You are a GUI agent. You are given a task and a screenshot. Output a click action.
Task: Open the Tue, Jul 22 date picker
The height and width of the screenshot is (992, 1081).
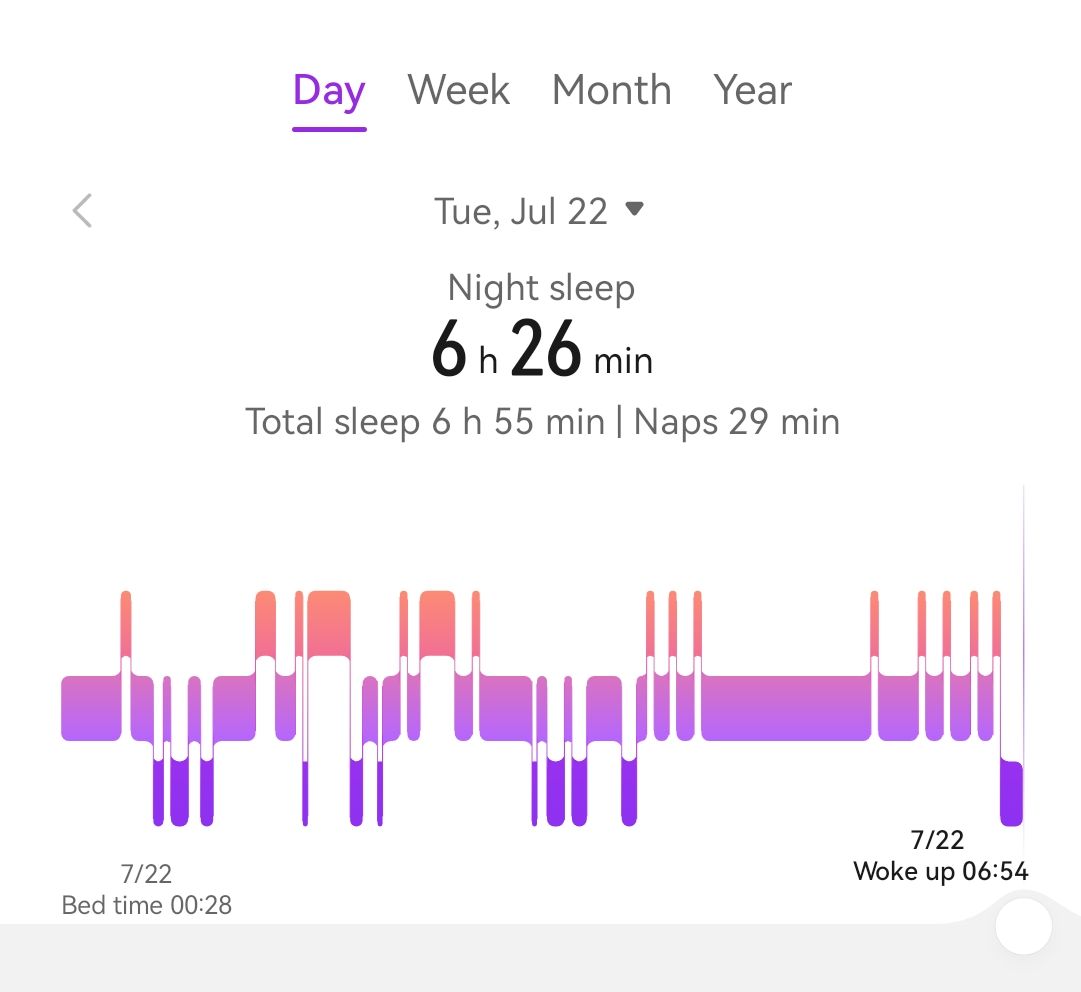click(539, 211)
